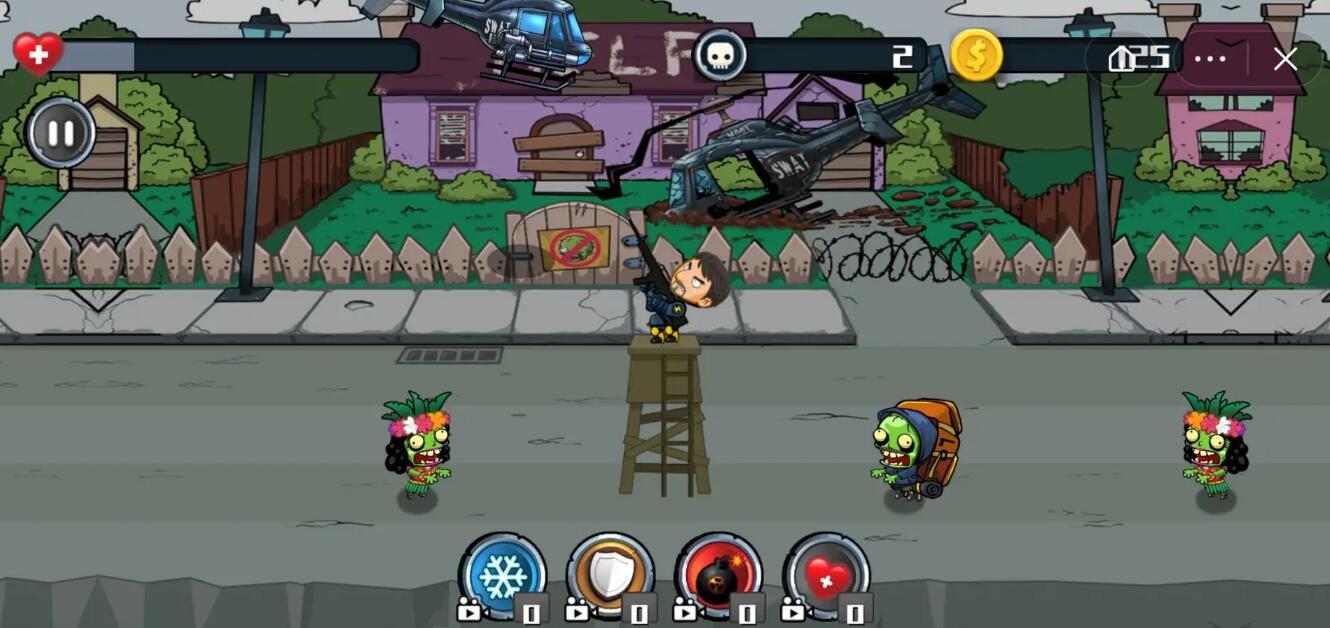Use the freeze snowflake power-up

pos(502,576)
